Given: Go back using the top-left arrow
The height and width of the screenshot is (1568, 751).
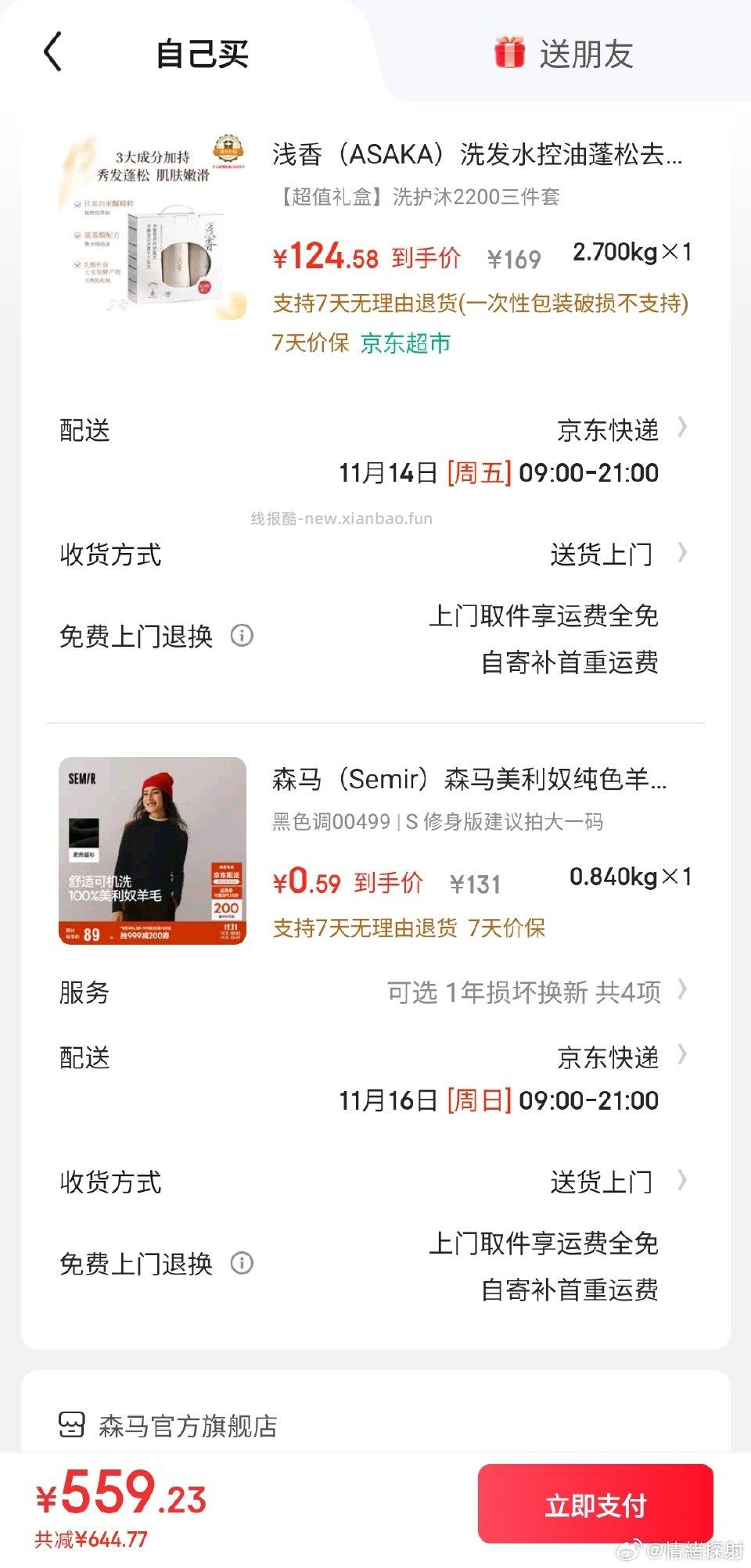Looking at the screenshot, I should 52,53.
